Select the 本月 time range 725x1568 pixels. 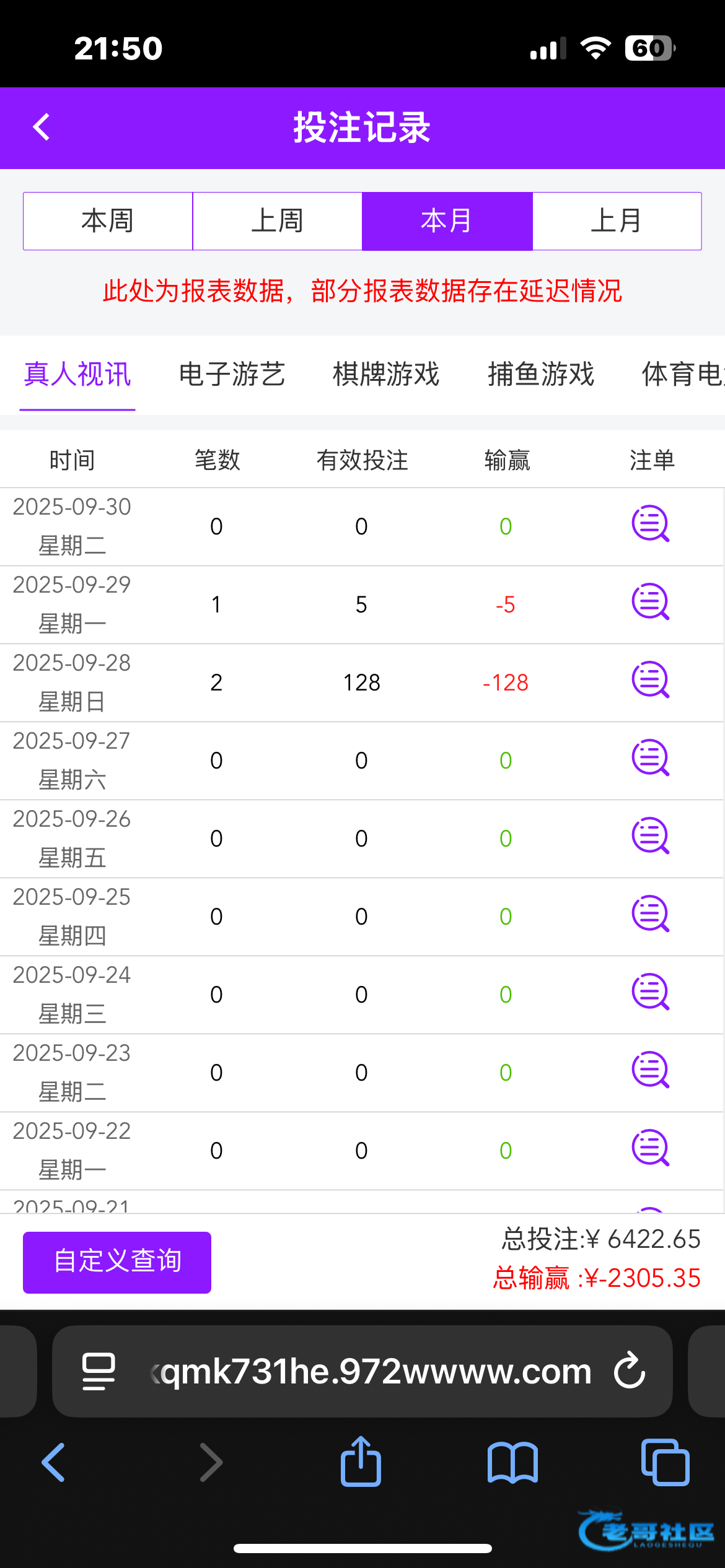(447, 221)
